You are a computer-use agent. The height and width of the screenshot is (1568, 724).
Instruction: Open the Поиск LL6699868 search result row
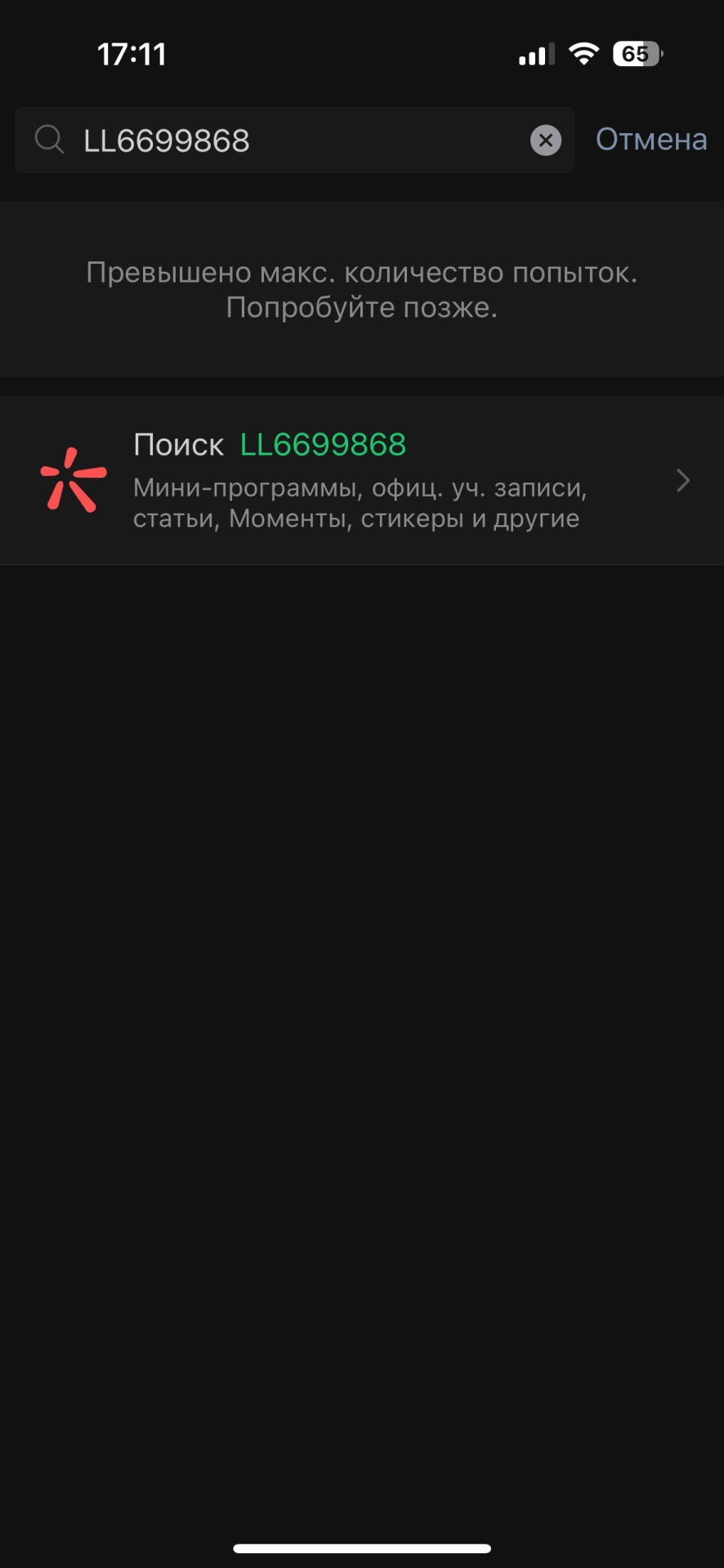(x=362, y=480)
